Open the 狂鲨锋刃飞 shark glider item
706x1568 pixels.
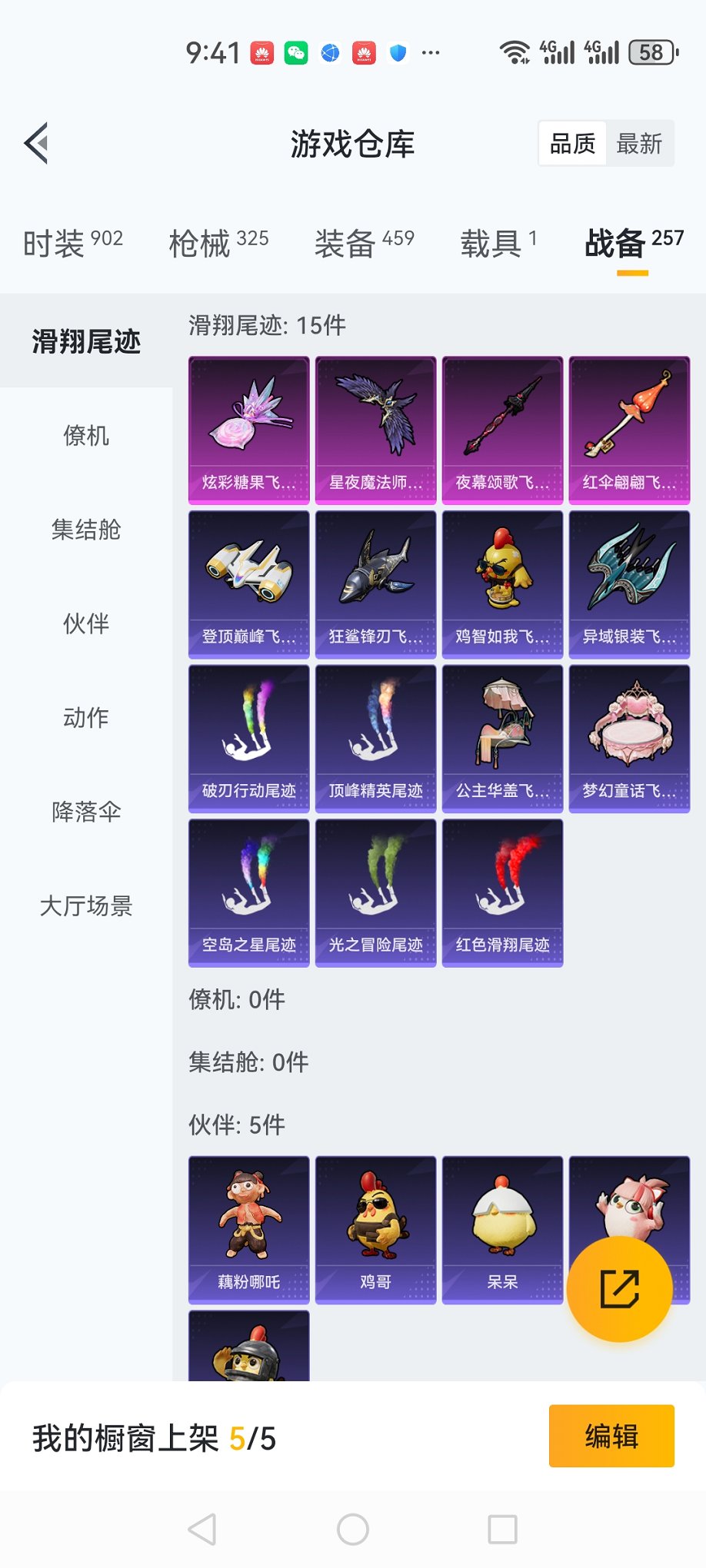pyautogui.click(x=375, y=583)
